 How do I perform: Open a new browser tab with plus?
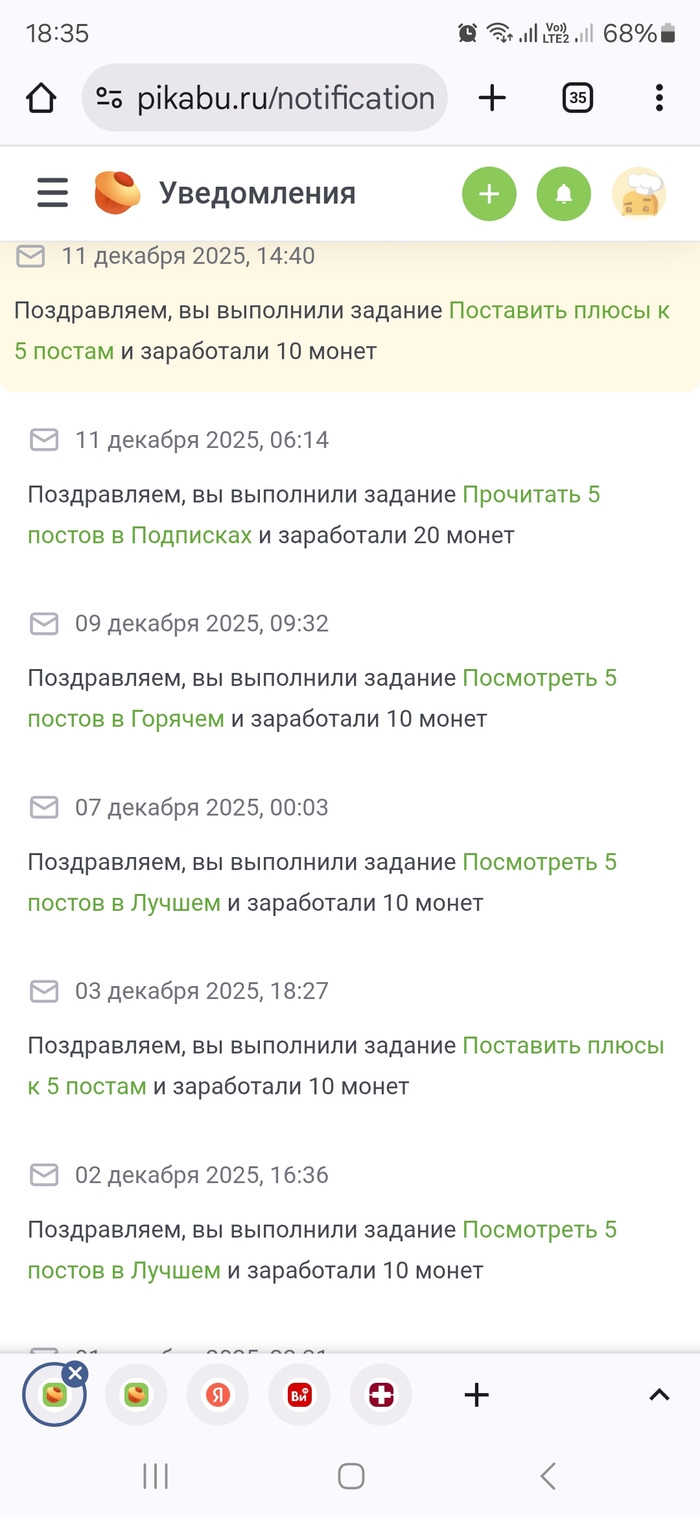[x=492, y=98]
